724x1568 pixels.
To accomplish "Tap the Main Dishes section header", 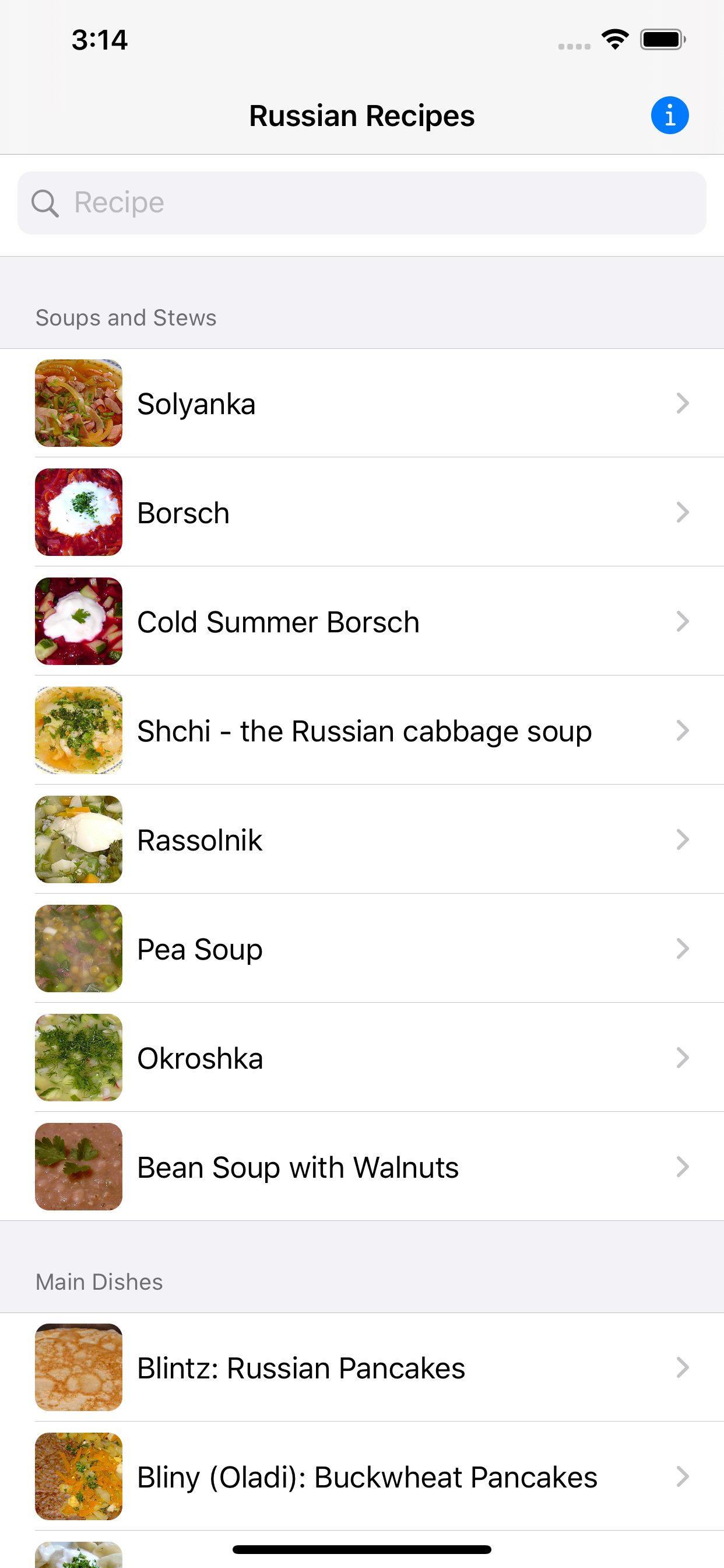I will (x=99, y=1282).
